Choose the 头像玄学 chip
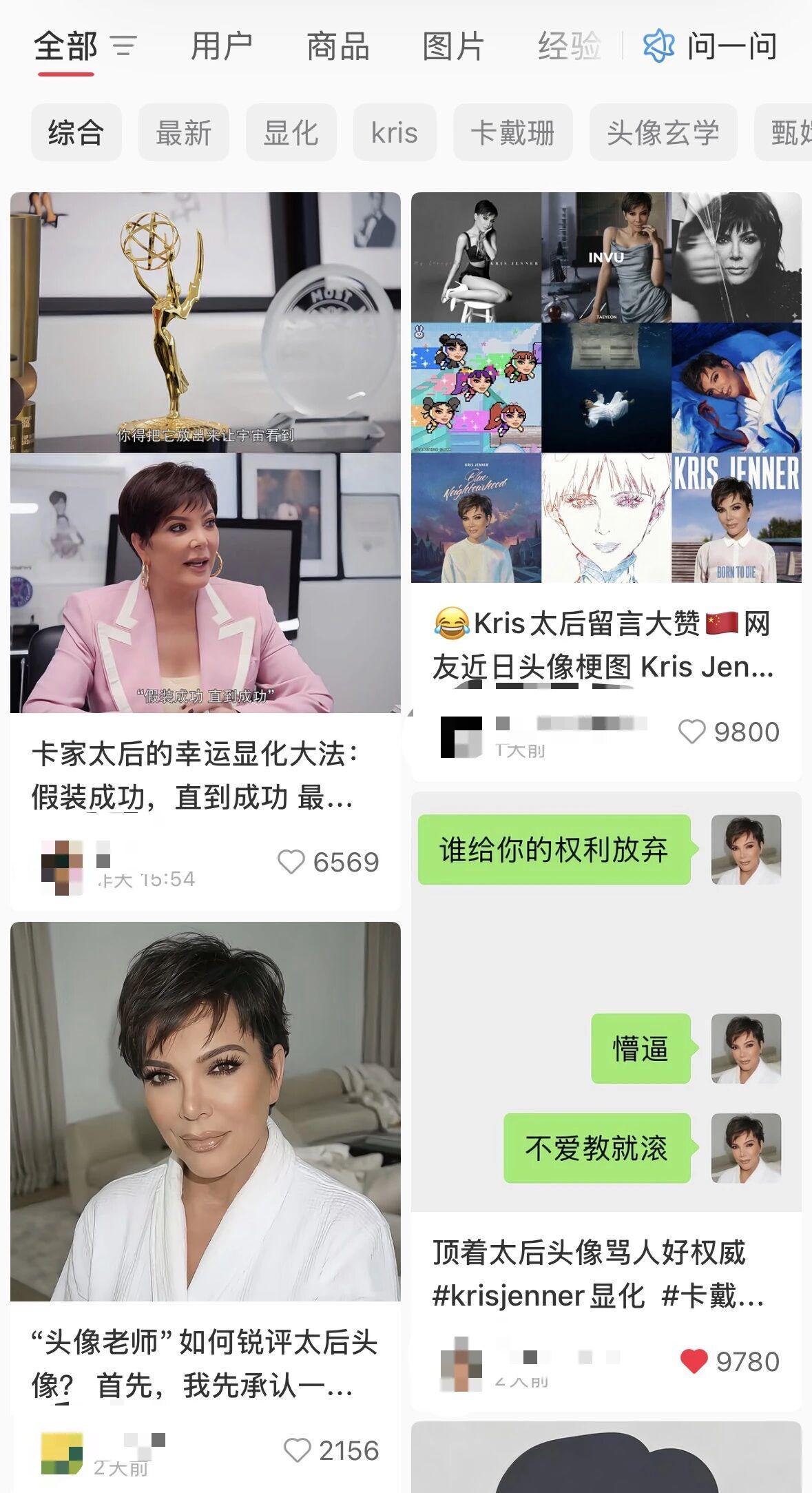The image size is (812, 1493). [663, 132]
